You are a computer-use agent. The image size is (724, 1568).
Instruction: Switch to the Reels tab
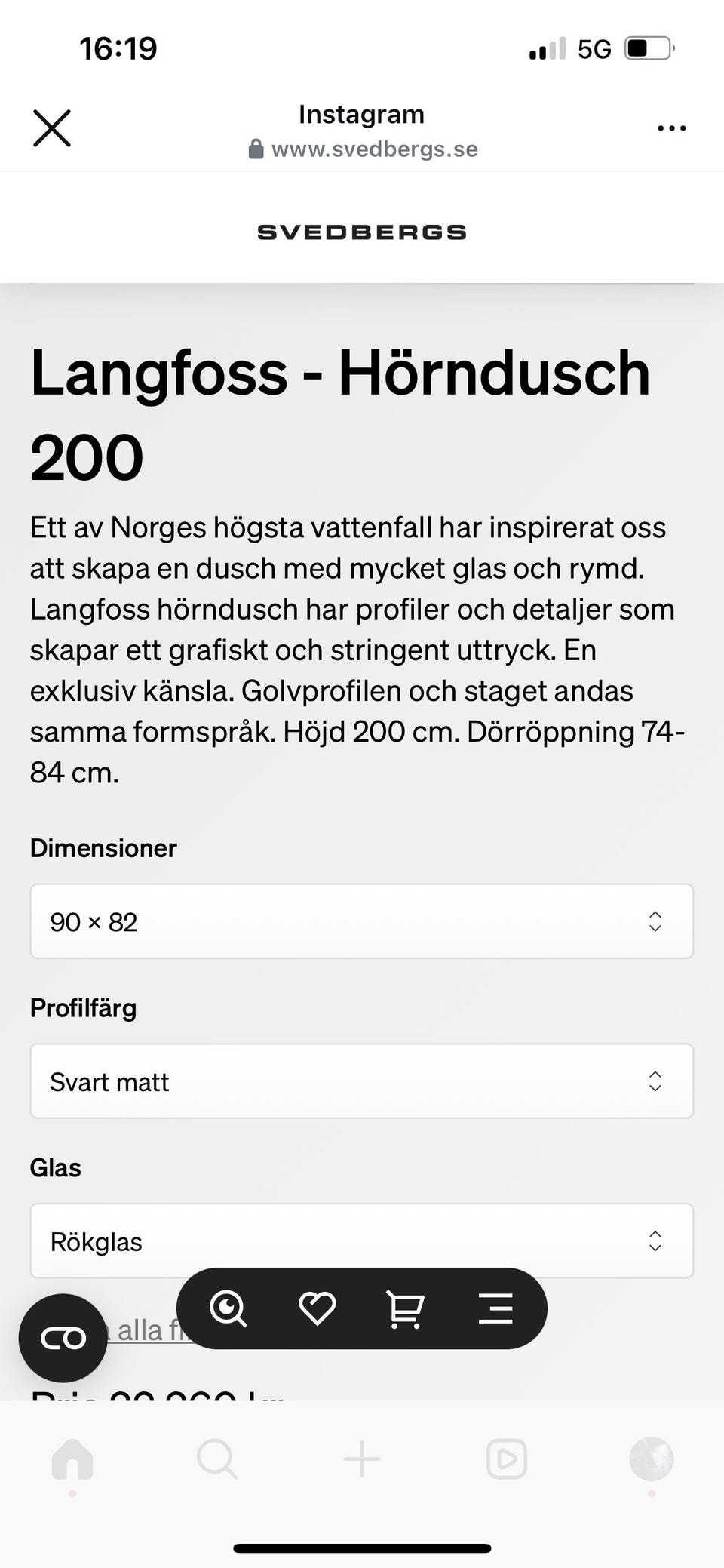507,1459
